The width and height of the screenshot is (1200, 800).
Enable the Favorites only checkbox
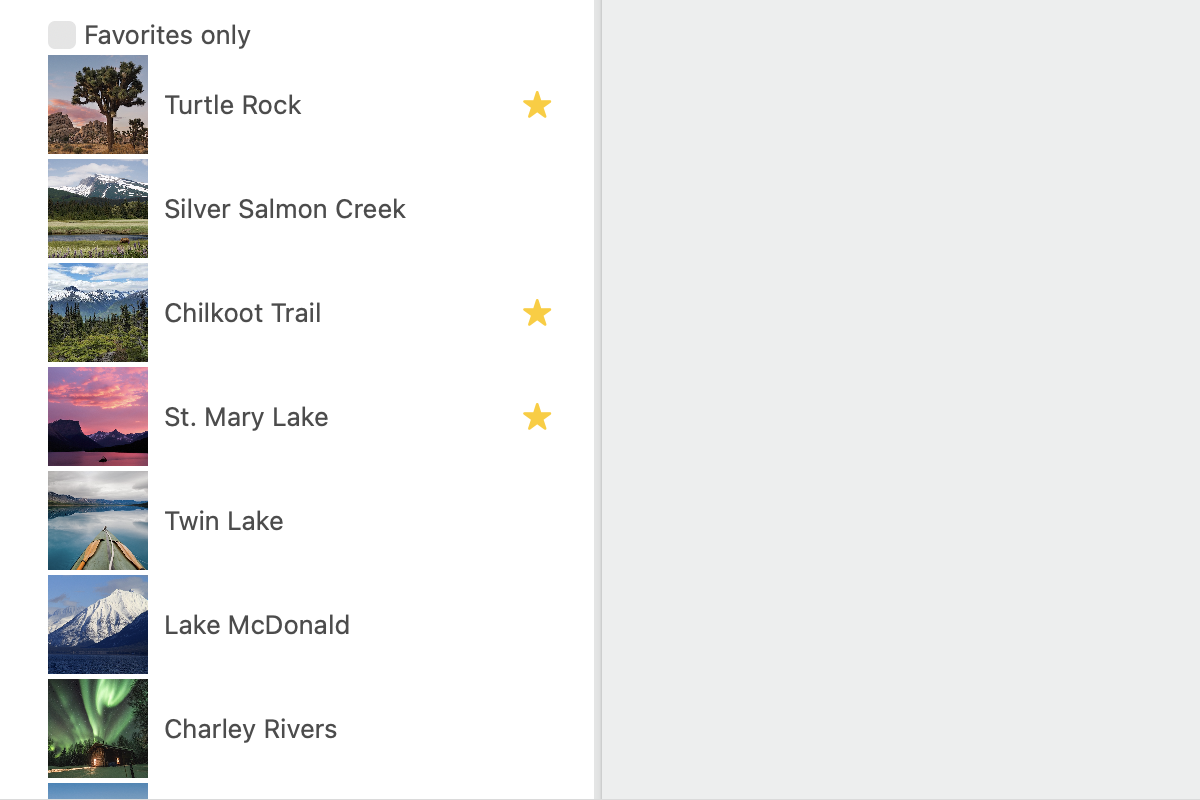coord(62,35)
